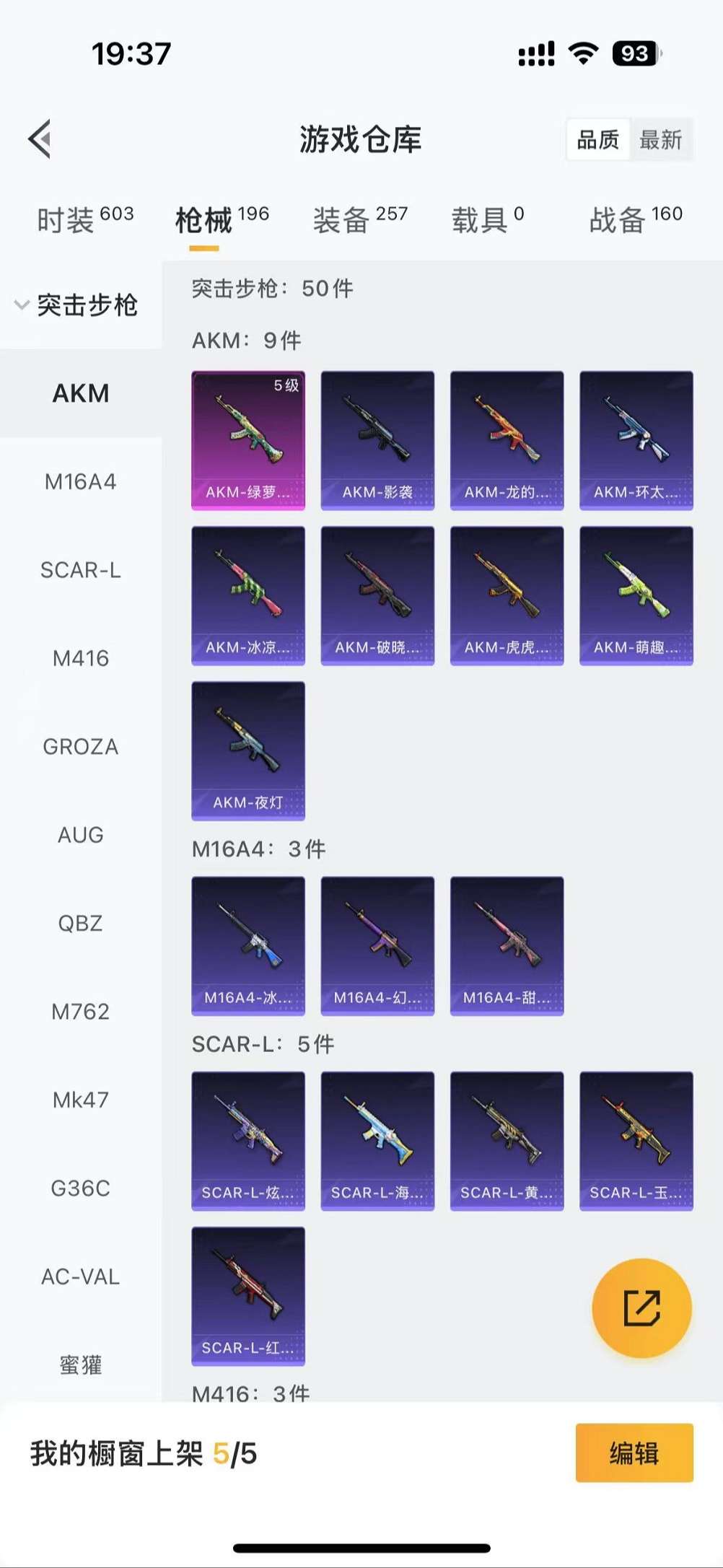Select AC-VAL in the side list
Viewport: 723px width, 1568px height.
(x=80, y=1276)
